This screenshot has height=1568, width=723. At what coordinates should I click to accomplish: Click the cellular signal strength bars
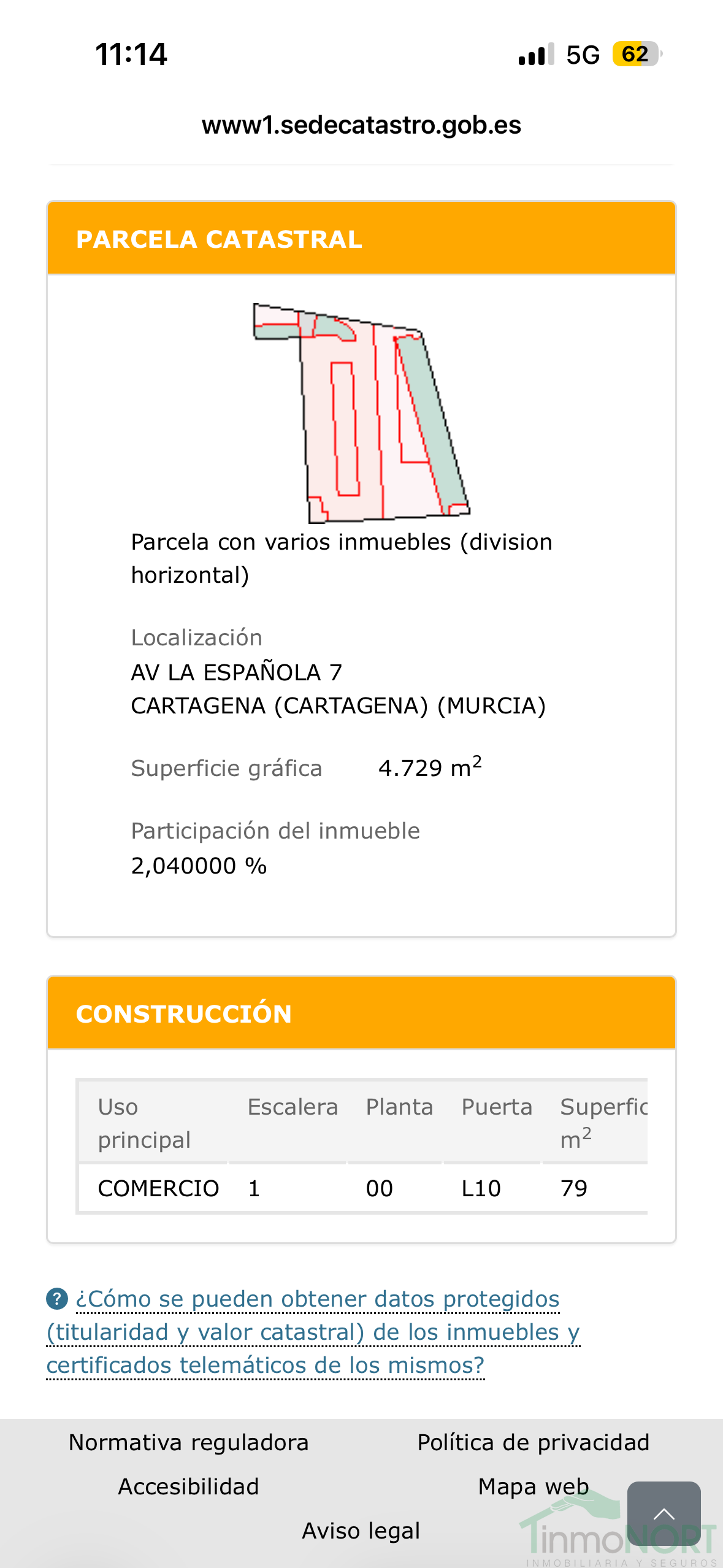click(535, 54)
